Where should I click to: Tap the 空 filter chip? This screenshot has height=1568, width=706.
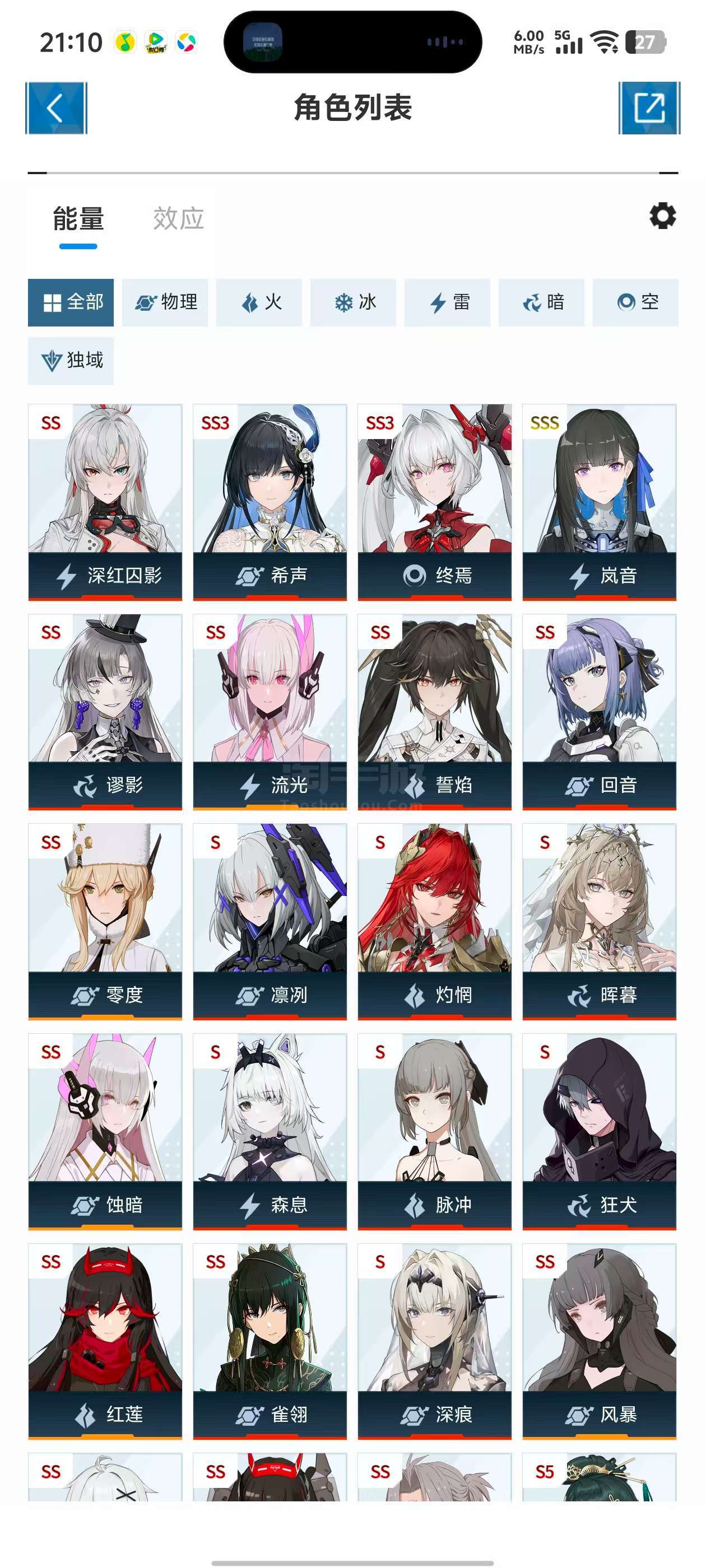635,302
